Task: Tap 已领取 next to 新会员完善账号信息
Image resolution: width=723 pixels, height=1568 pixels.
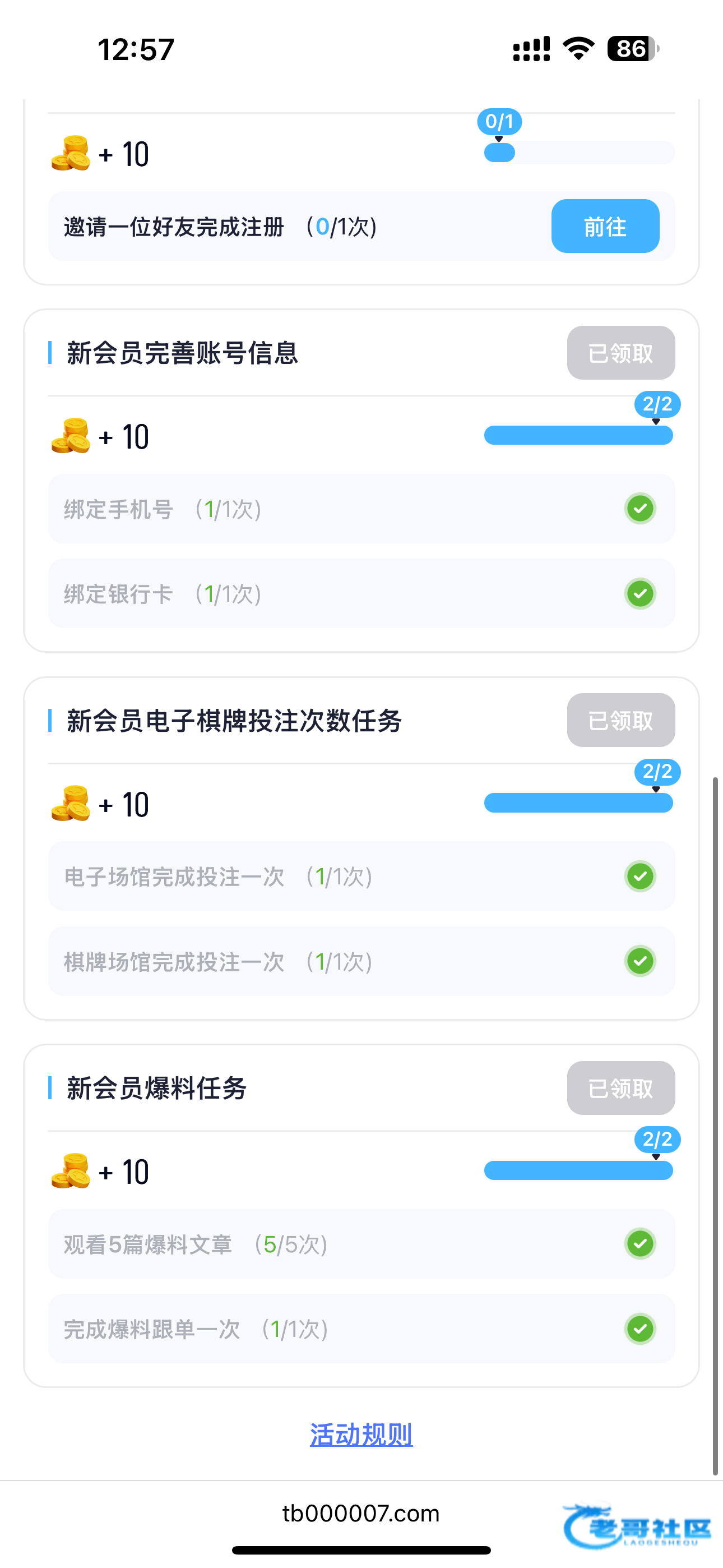Action: click(620, 353)
